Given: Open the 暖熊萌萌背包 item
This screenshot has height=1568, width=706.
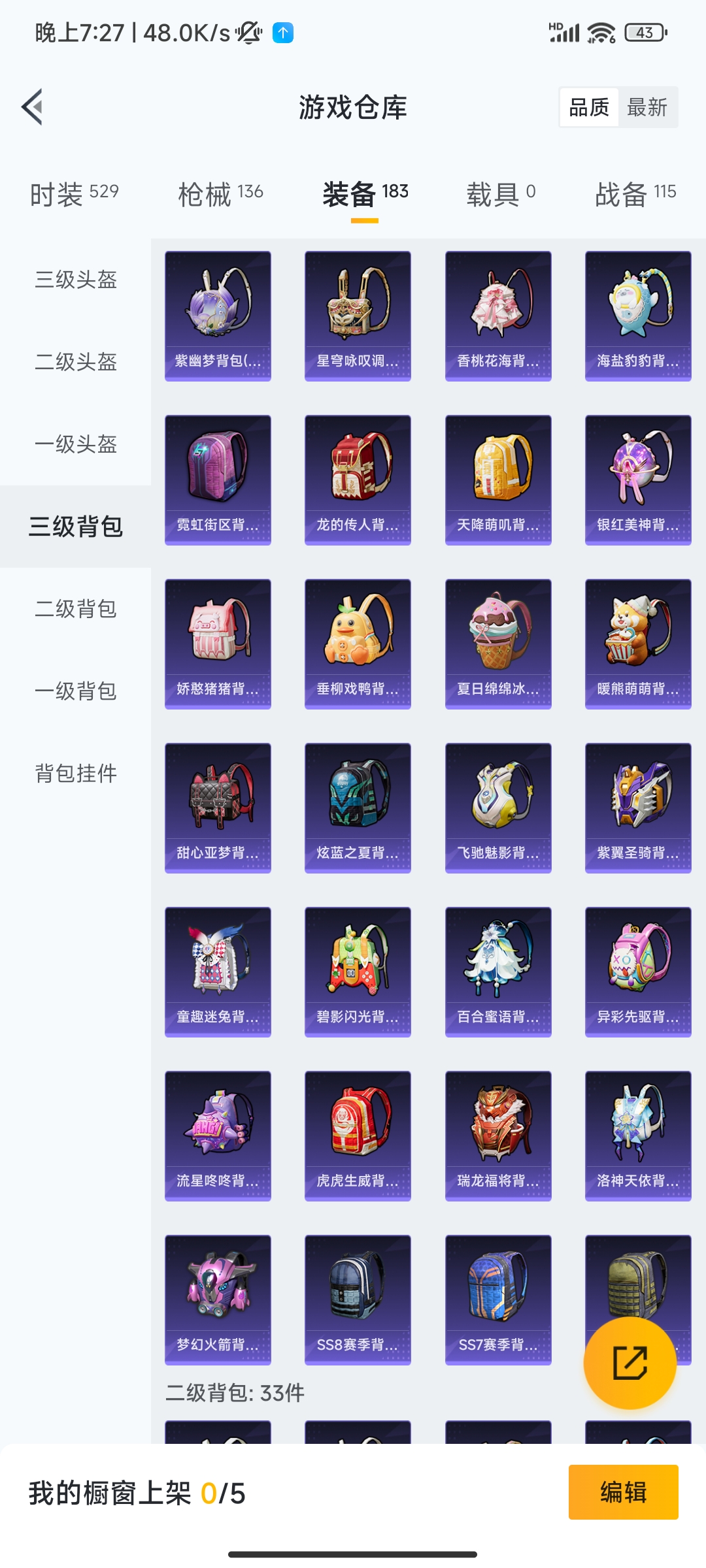Looking at the screenshot, I should 638,644.
